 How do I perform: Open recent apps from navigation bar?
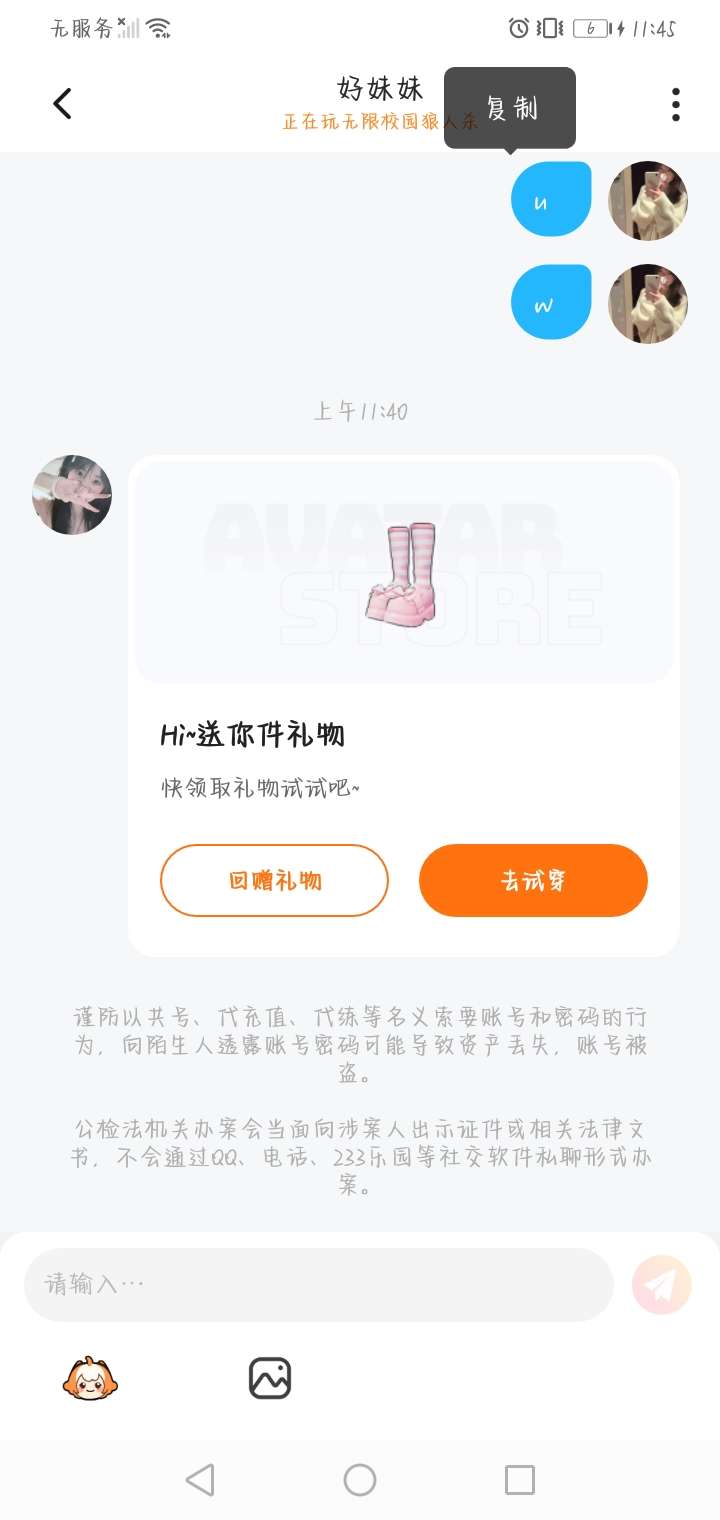pyautogui.click(x=520, y=1479)
